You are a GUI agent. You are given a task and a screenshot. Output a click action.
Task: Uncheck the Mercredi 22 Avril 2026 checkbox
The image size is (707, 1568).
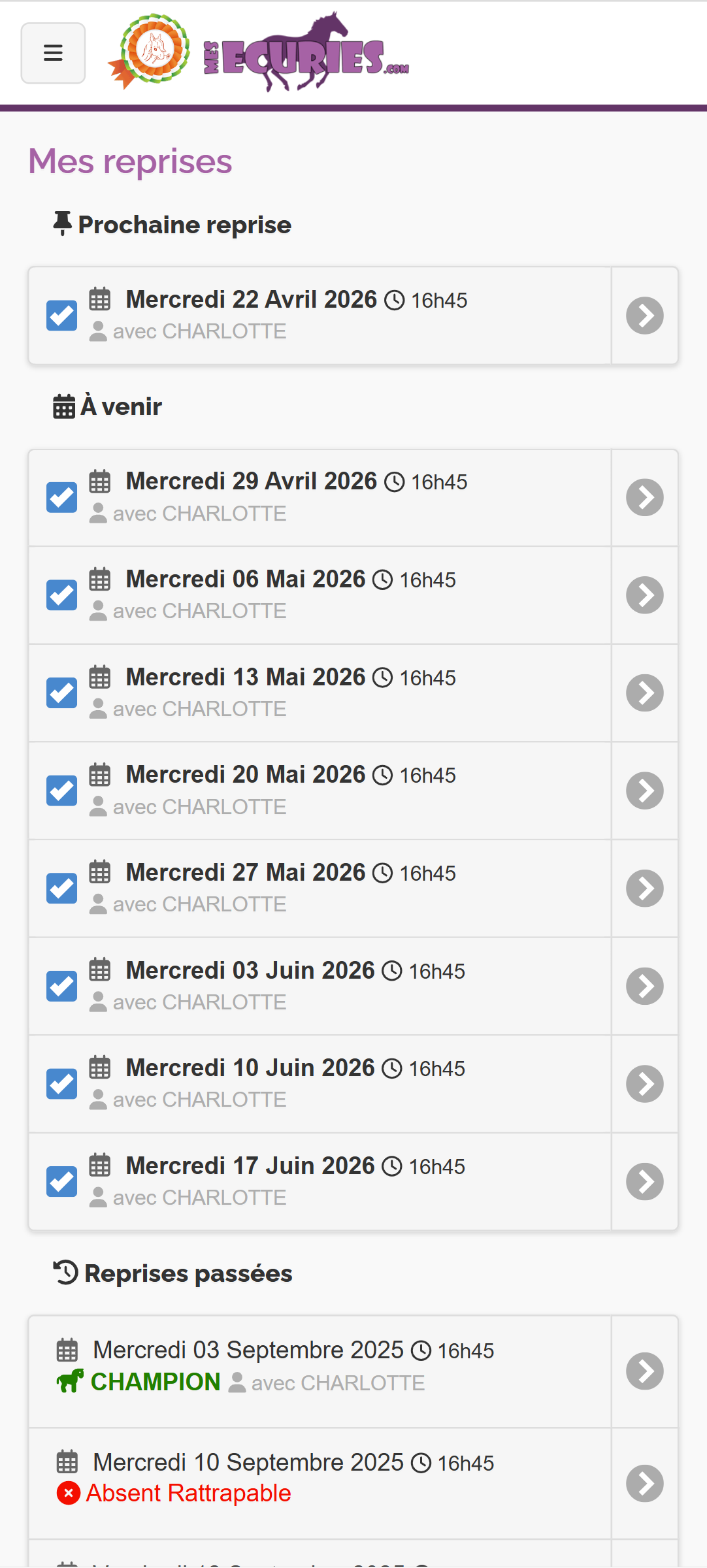[x=62, y=316]
